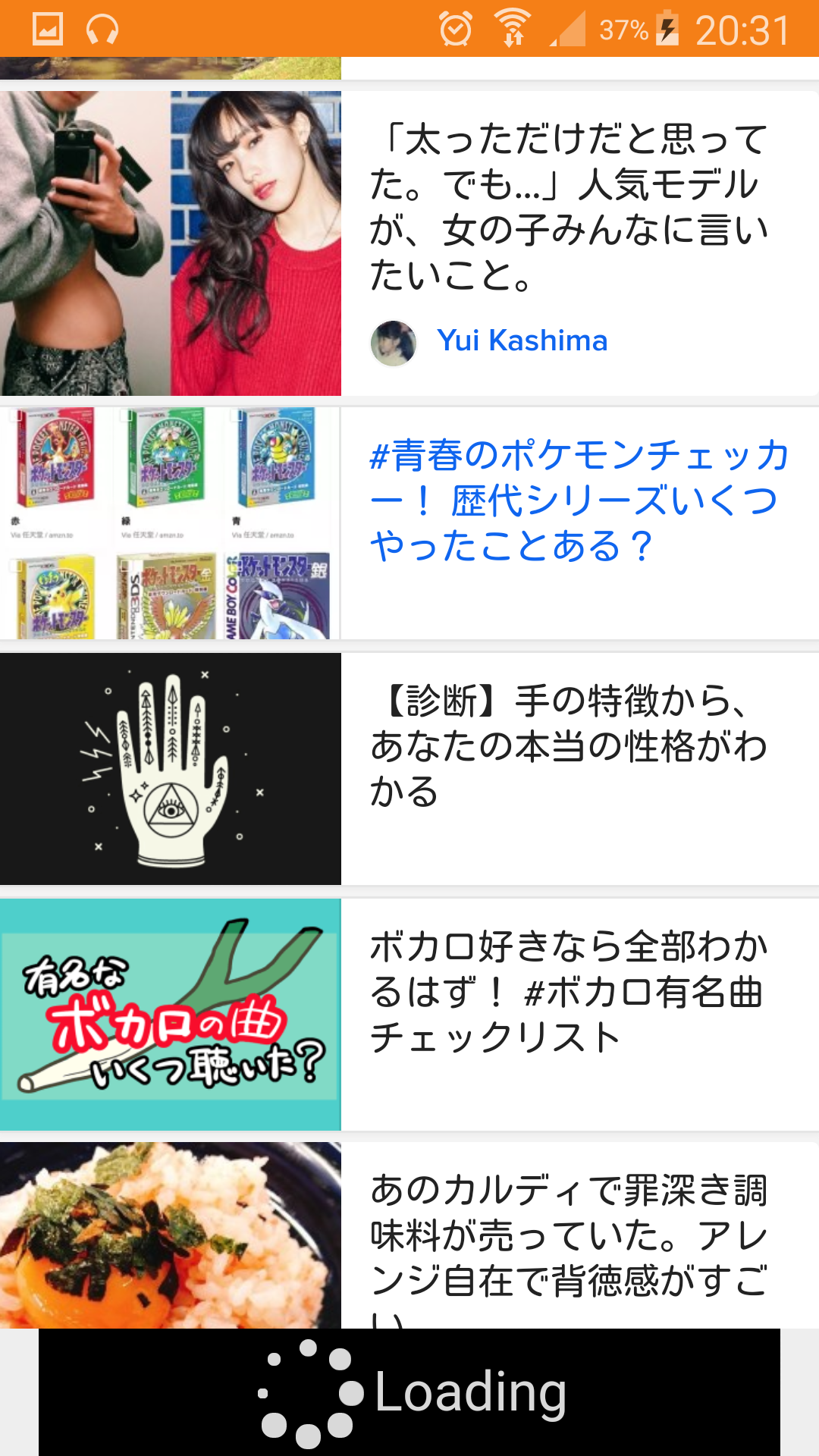Viewport: 819px width, 1456px height.
Task: Tap the charging battery icon
Action: click(667, 27)
